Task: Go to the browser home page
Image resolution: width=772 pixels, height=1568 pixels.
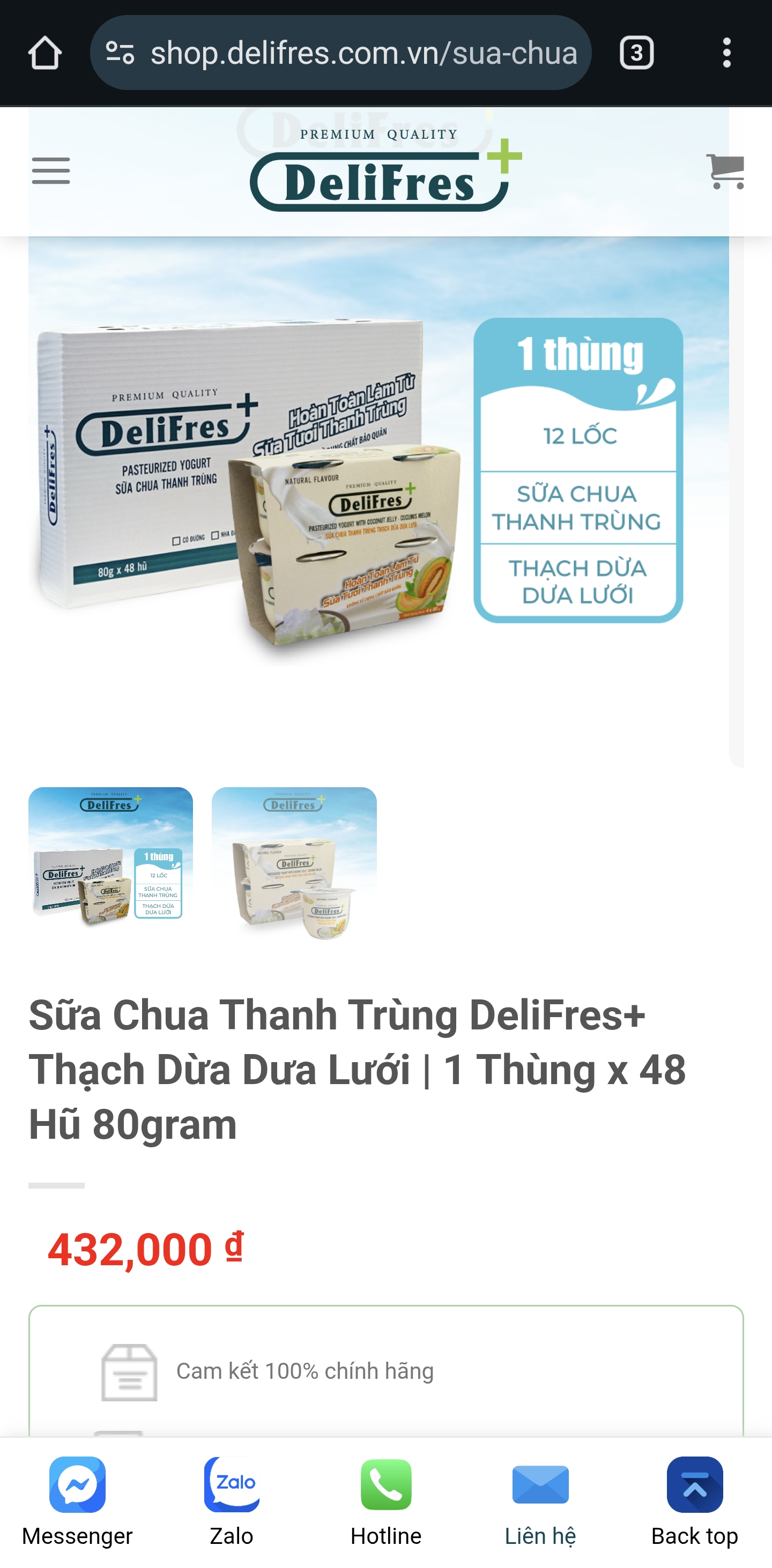Action: [44, 53]
